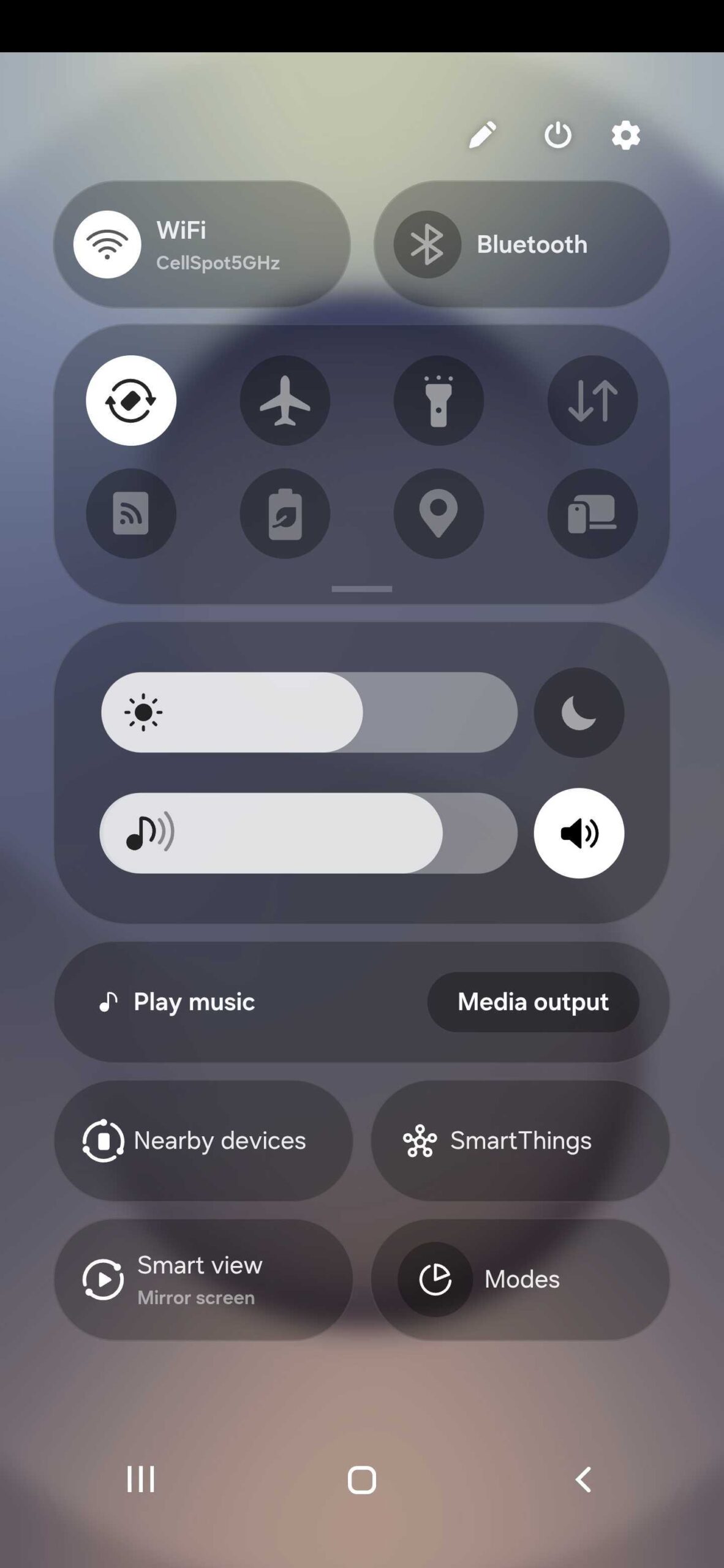Open Media output
Screen dimensions: 724x1568
[x=533, y=1002]
